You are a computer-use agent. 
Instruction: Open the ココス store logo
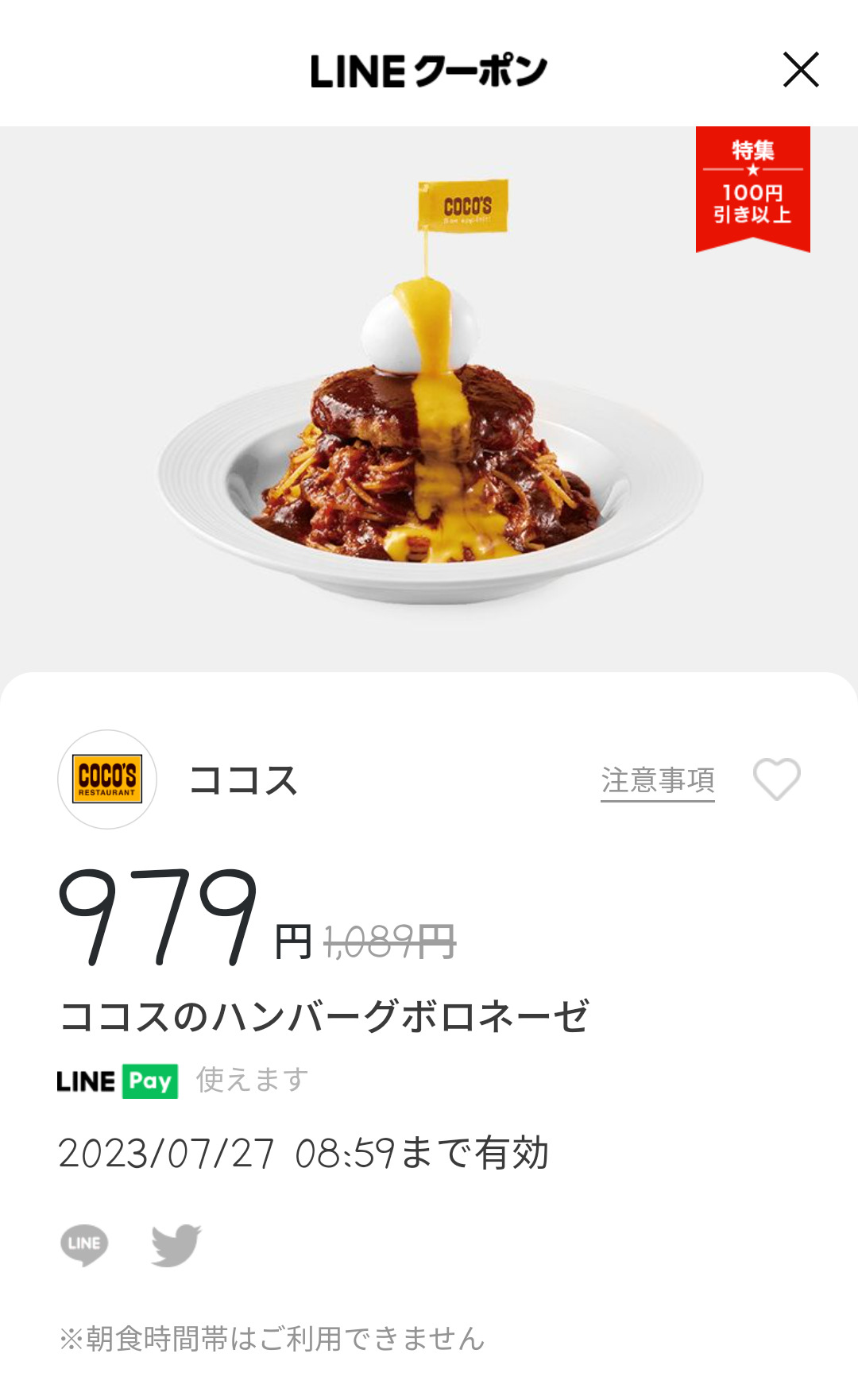[107, 779]
